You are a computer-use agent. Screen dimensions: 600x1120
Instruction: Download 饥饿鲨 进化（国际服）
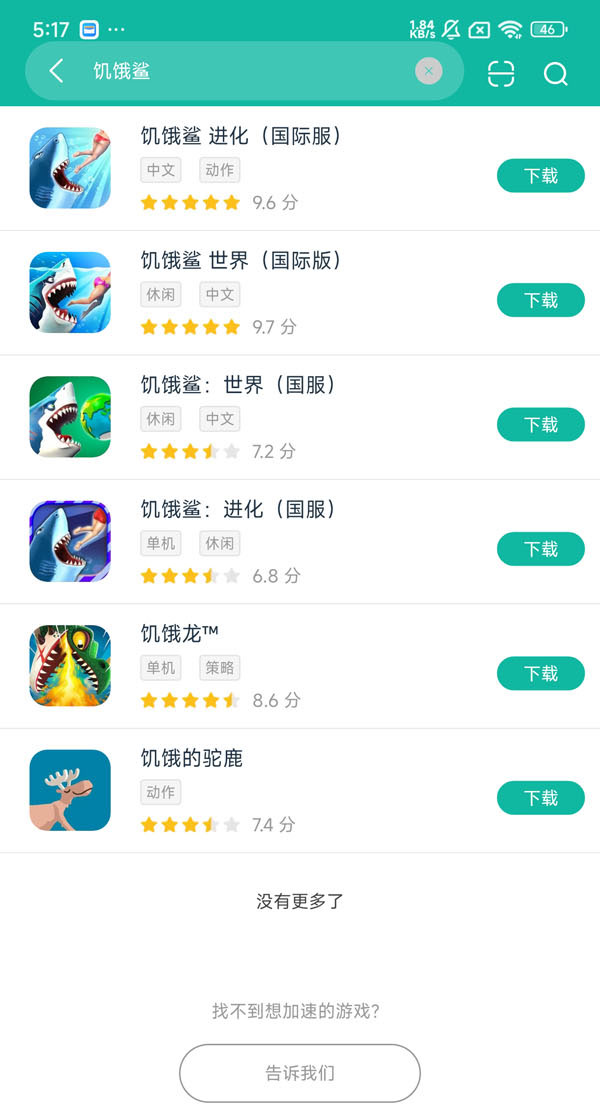(540, 176)
